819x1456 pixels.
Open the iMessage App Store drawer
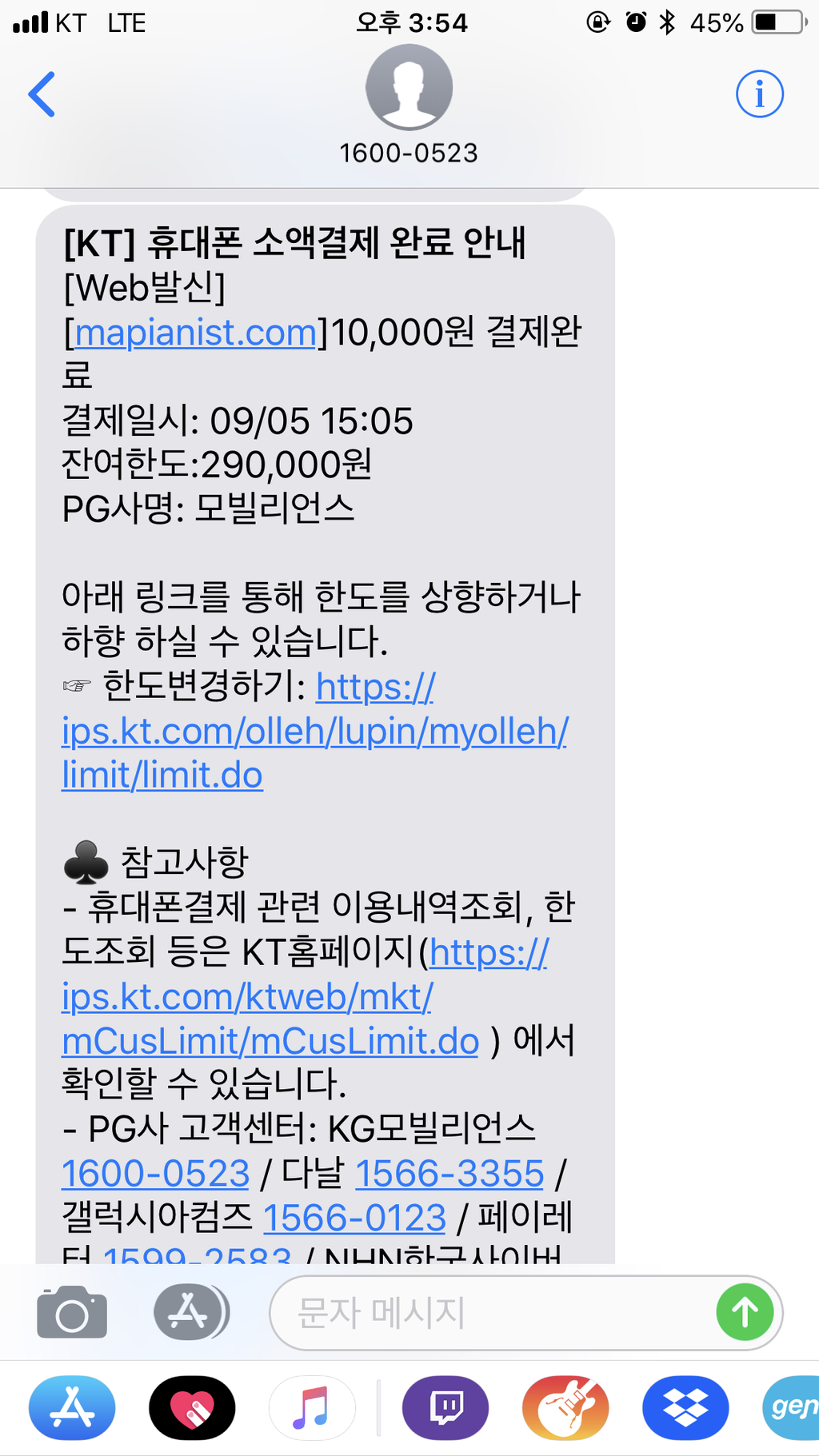point(190,1311)
